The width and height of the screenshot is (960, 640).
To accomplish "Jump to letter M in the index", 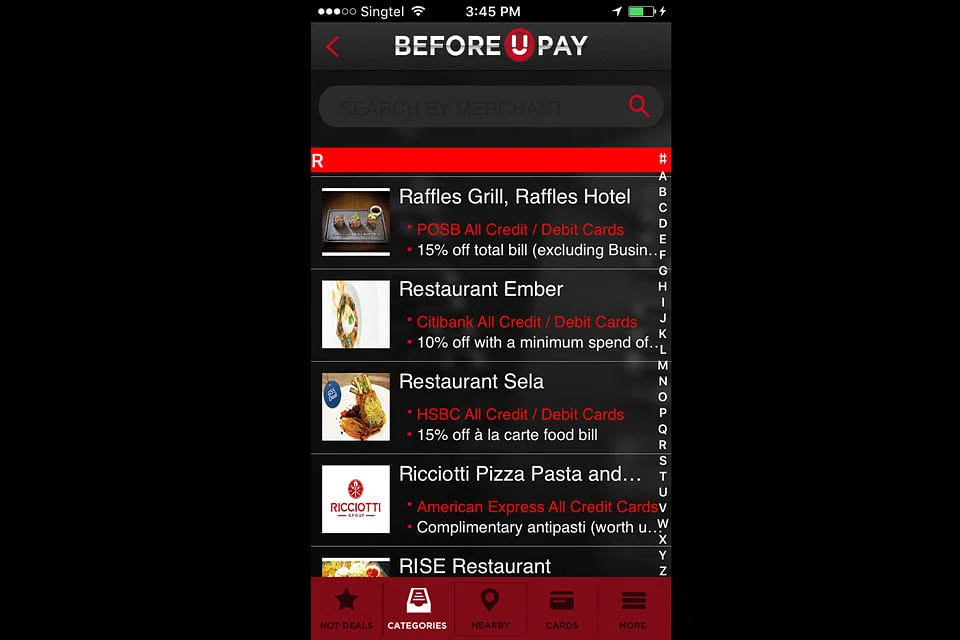I will pos(663,365).
